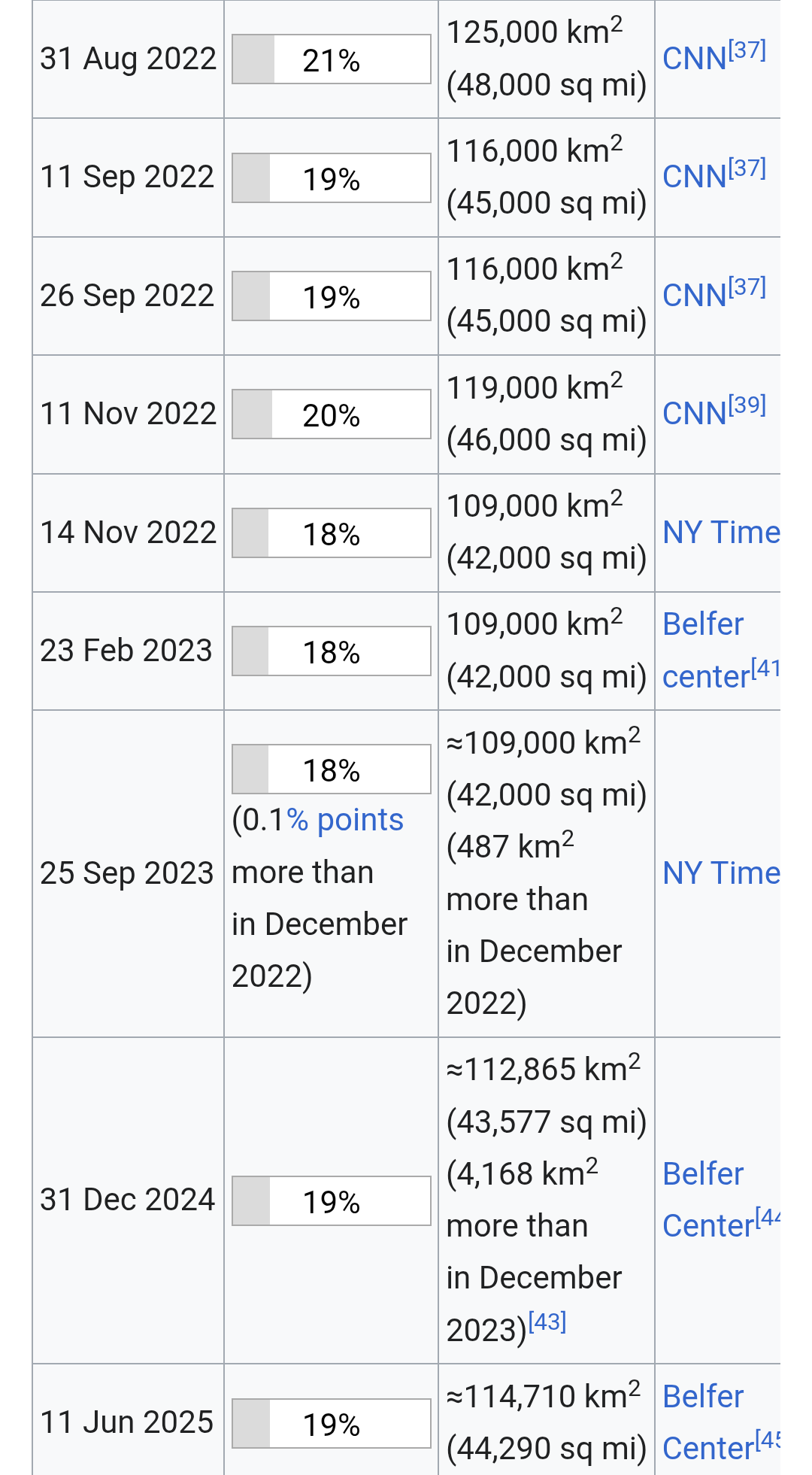Open the NY Times source for 25 Sep 2023

pyautogui.click(x=720, y=873)
